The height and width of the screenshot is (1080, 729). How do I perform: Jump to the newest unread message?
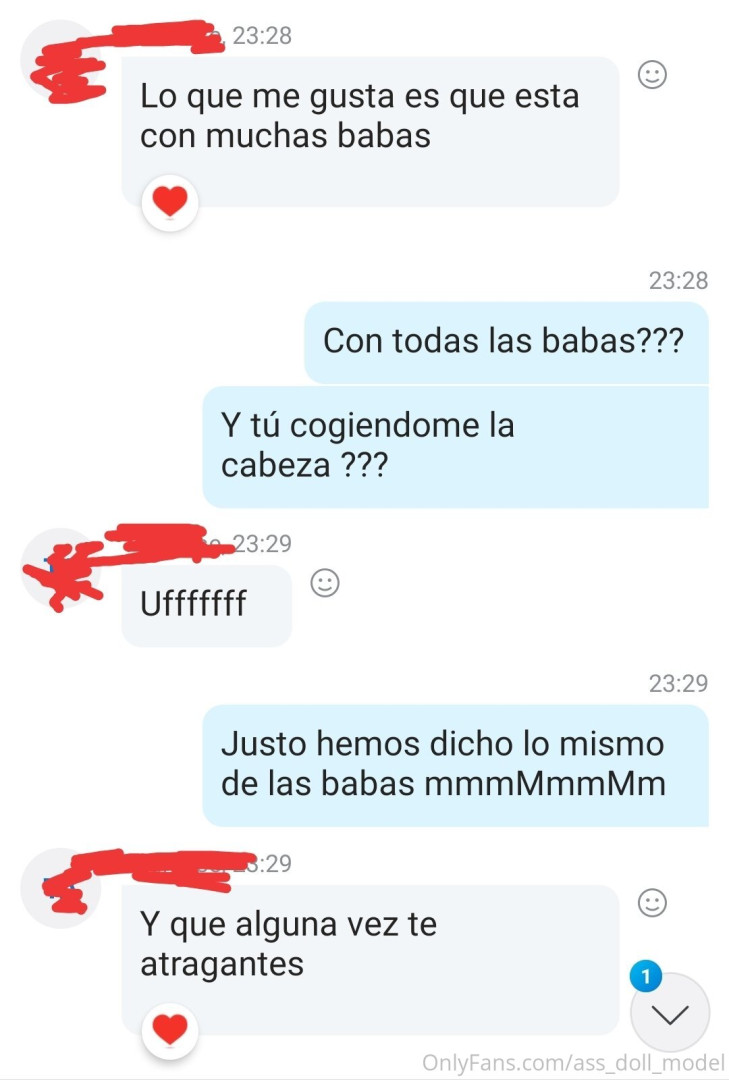point(670,1013)
